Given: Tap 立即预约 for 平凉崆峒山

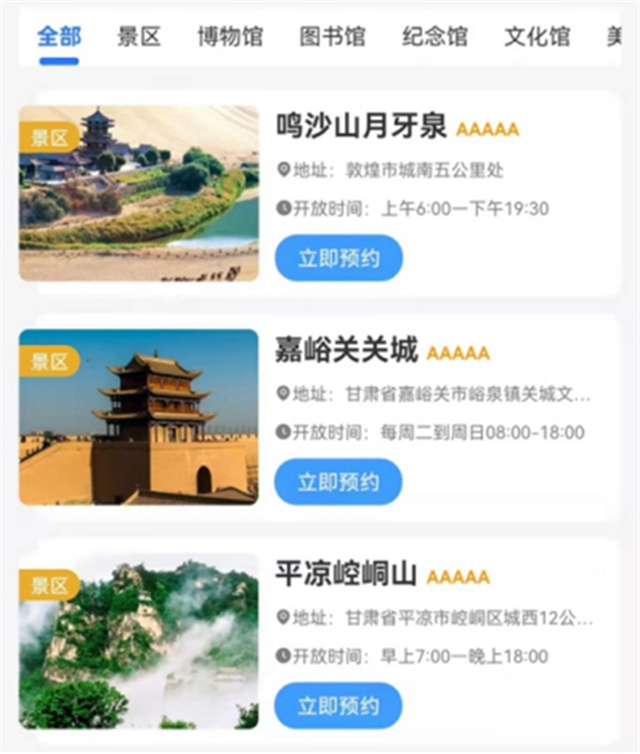Looking at the screenshot, I should tap(338, 706).
